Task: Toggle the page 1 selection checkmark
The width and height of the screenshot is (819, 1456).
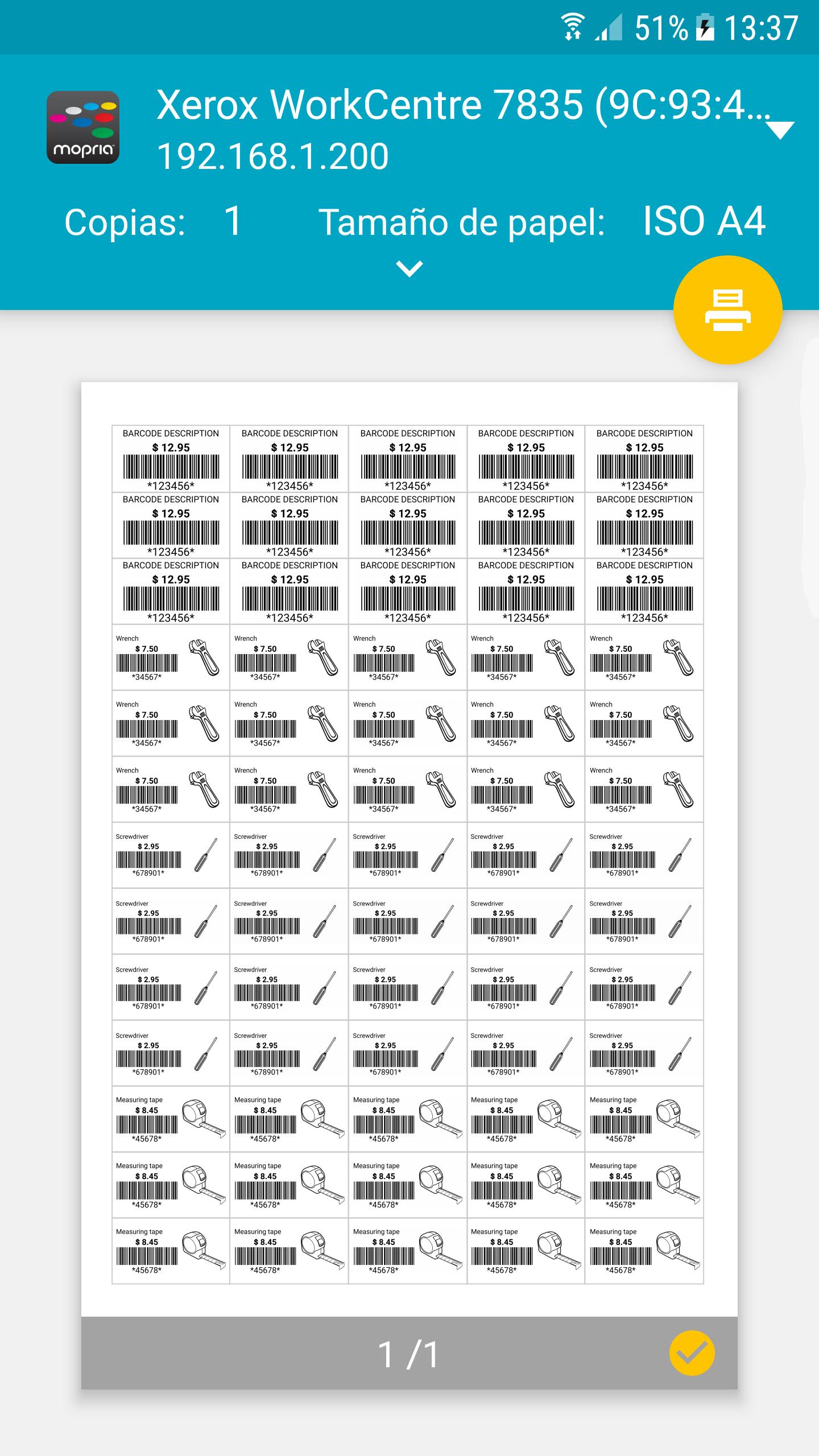Action: (x=692, y=1353)
